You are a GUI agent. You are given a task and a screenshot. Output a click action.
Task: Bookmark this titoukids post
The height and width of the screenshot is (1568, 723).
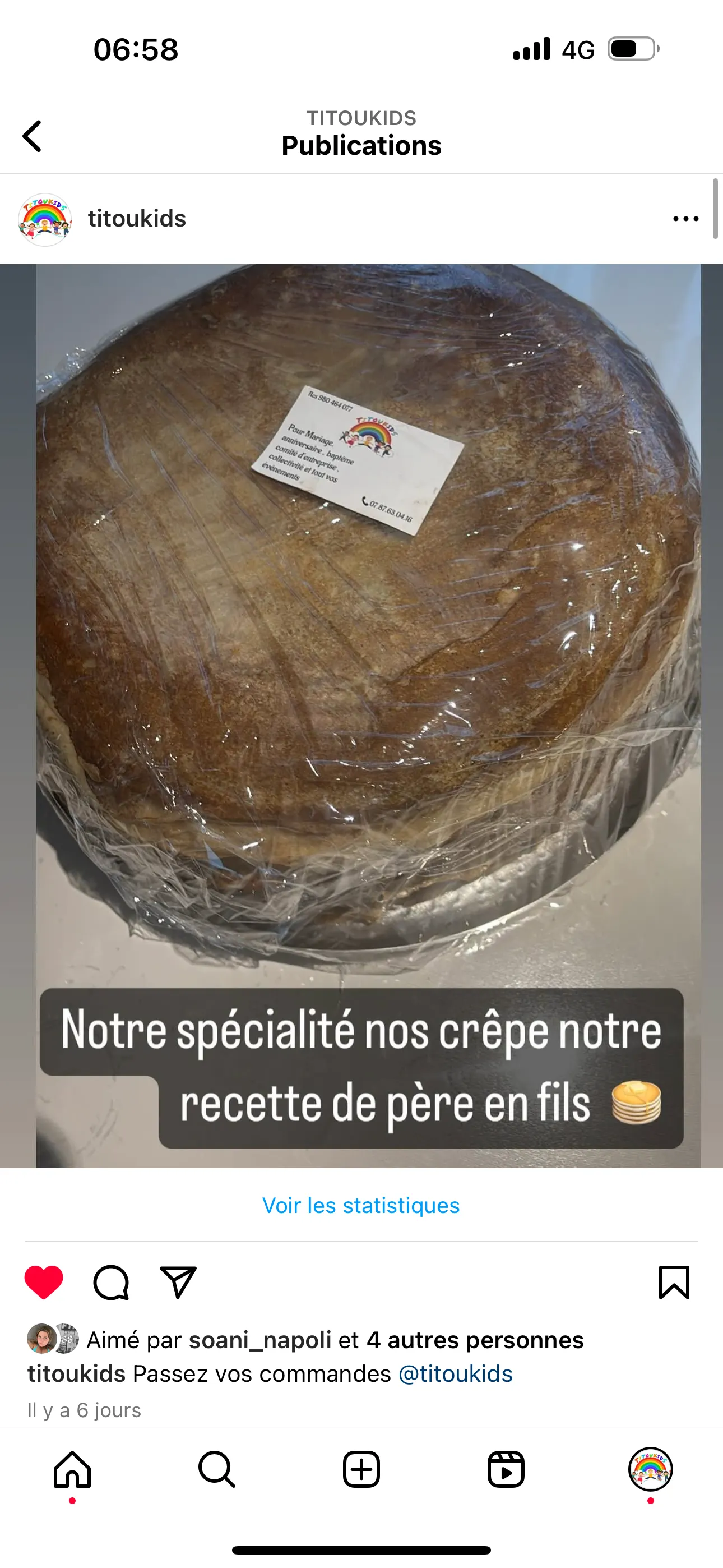(674, 1282)
